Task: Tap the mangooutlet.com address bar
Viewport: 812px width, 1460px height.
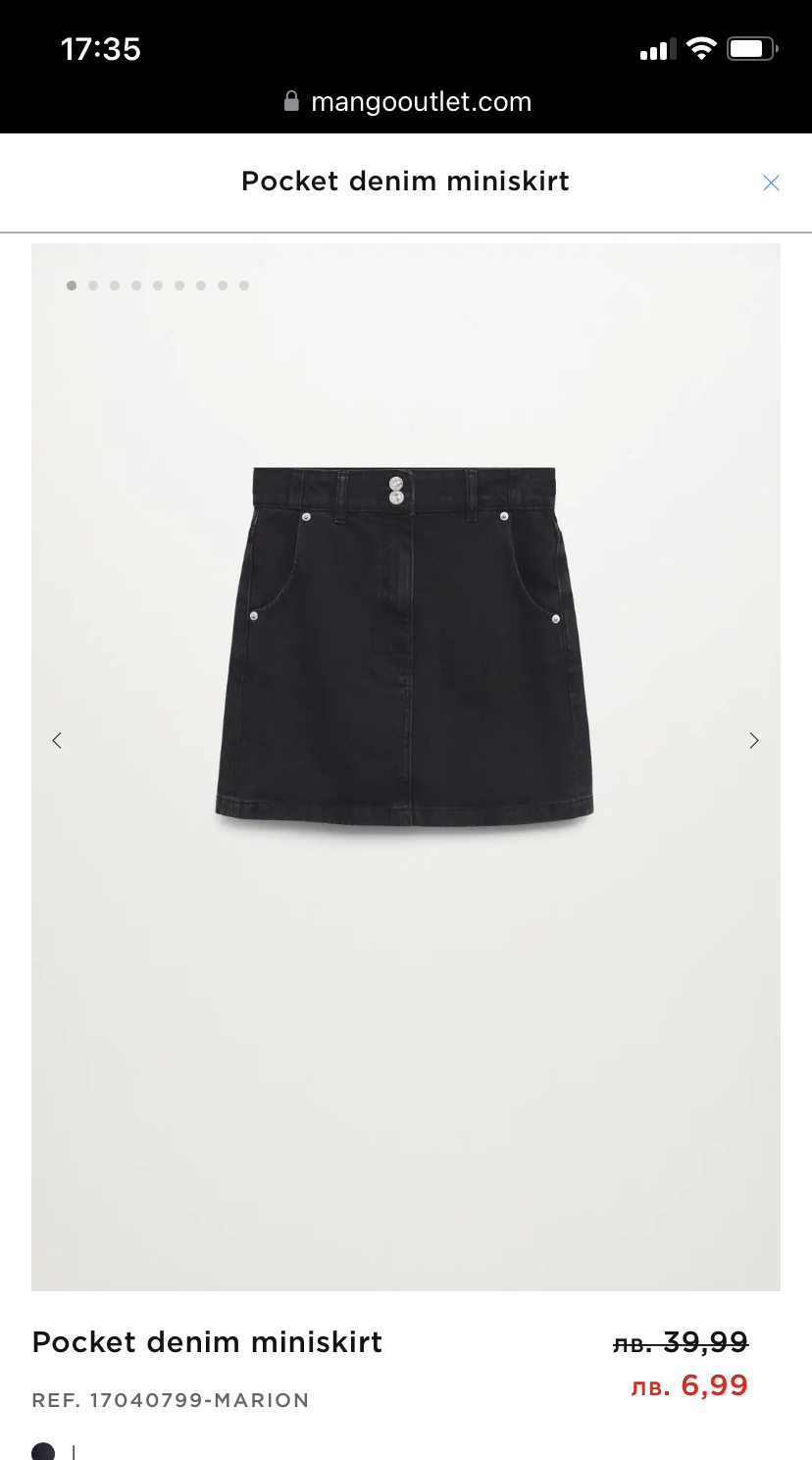Action: pyautogui.click(x=406, y=102)
